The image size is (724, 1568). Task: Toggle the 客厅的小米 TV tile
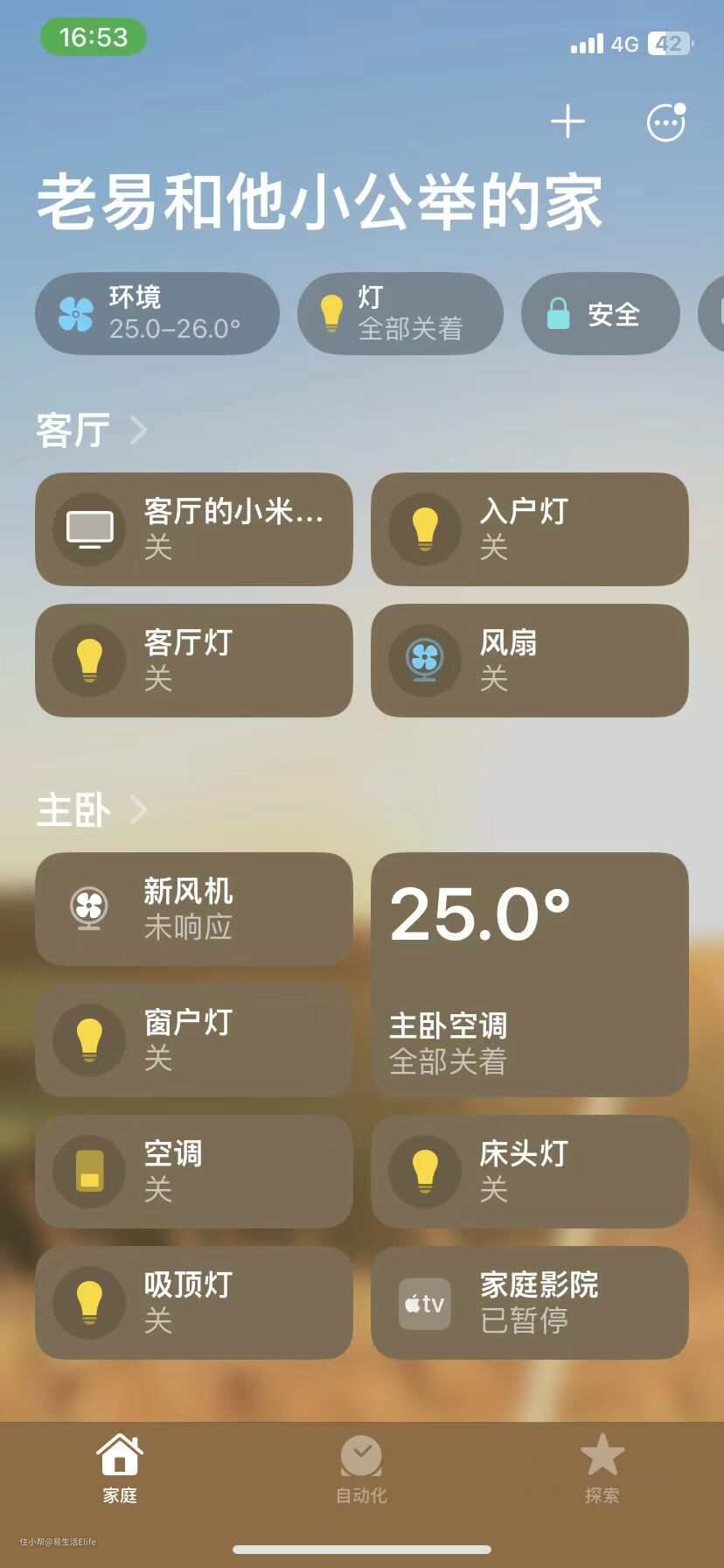194,529
